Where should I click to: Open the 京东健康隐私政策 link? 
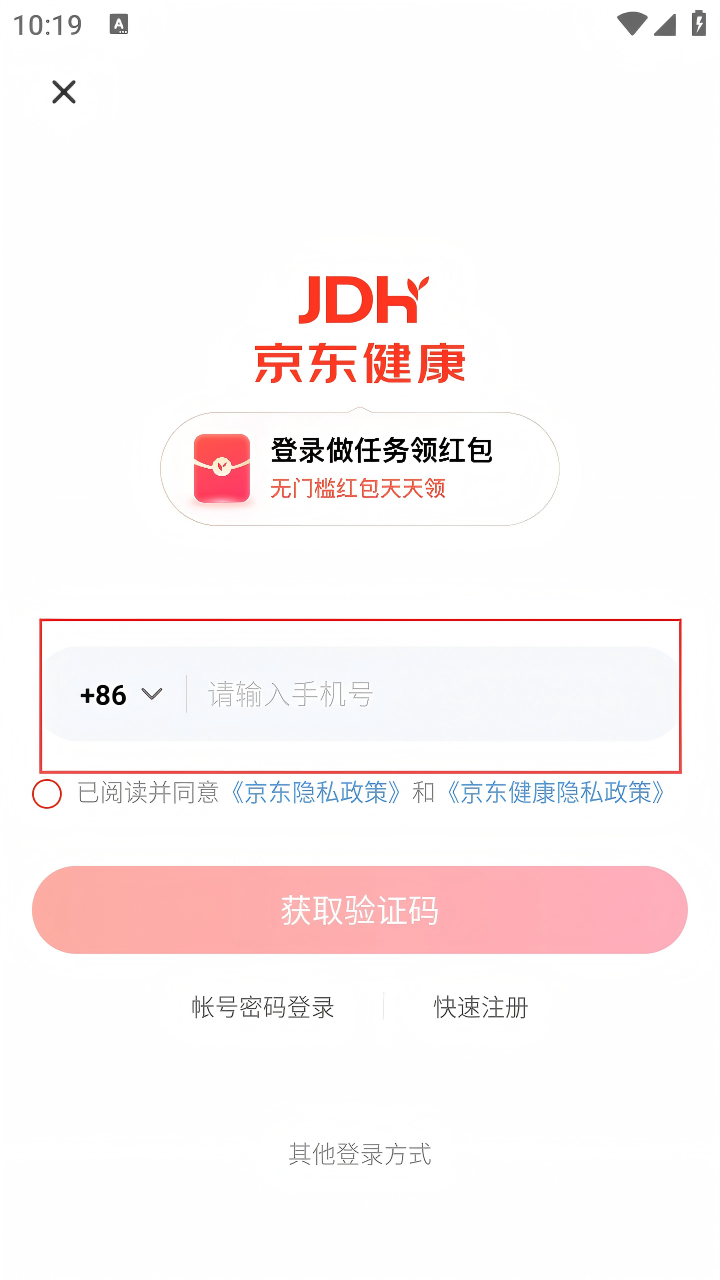pos(556,793)
